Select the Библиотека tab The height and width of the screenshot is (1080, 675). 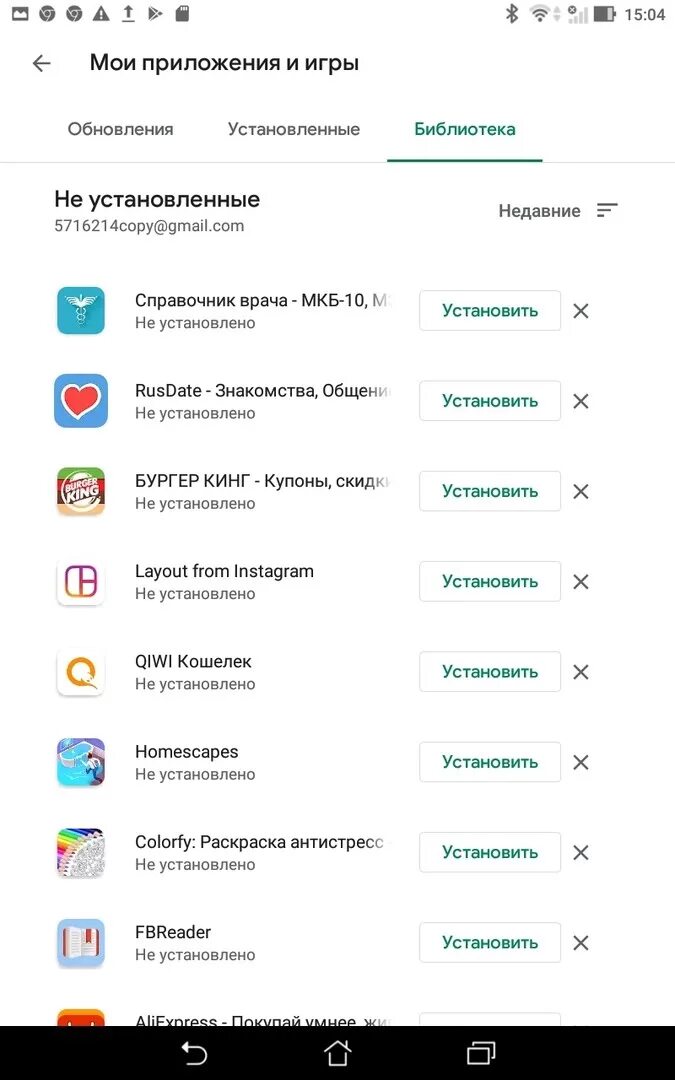point(465,129)
